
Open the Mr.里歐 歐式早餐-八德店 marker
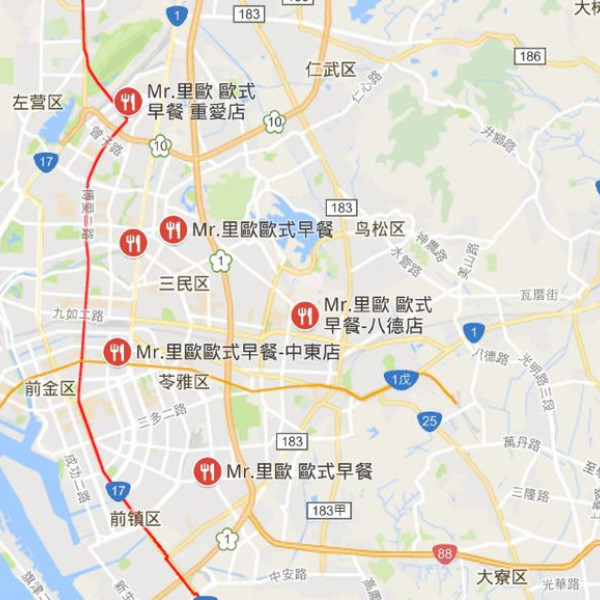(305, 316)
